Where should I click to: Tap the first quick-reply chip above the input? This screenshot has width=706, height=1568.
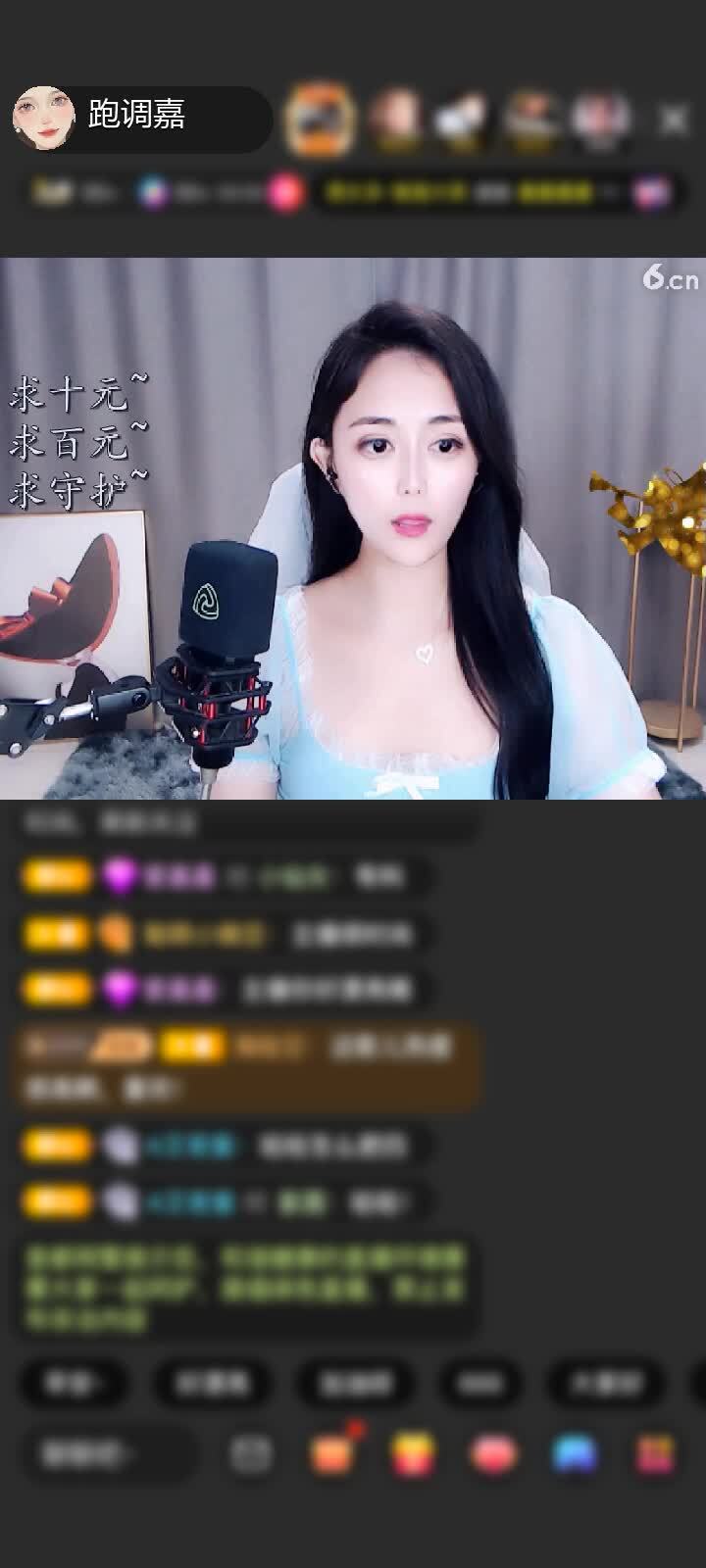[x=74, y=1383]
